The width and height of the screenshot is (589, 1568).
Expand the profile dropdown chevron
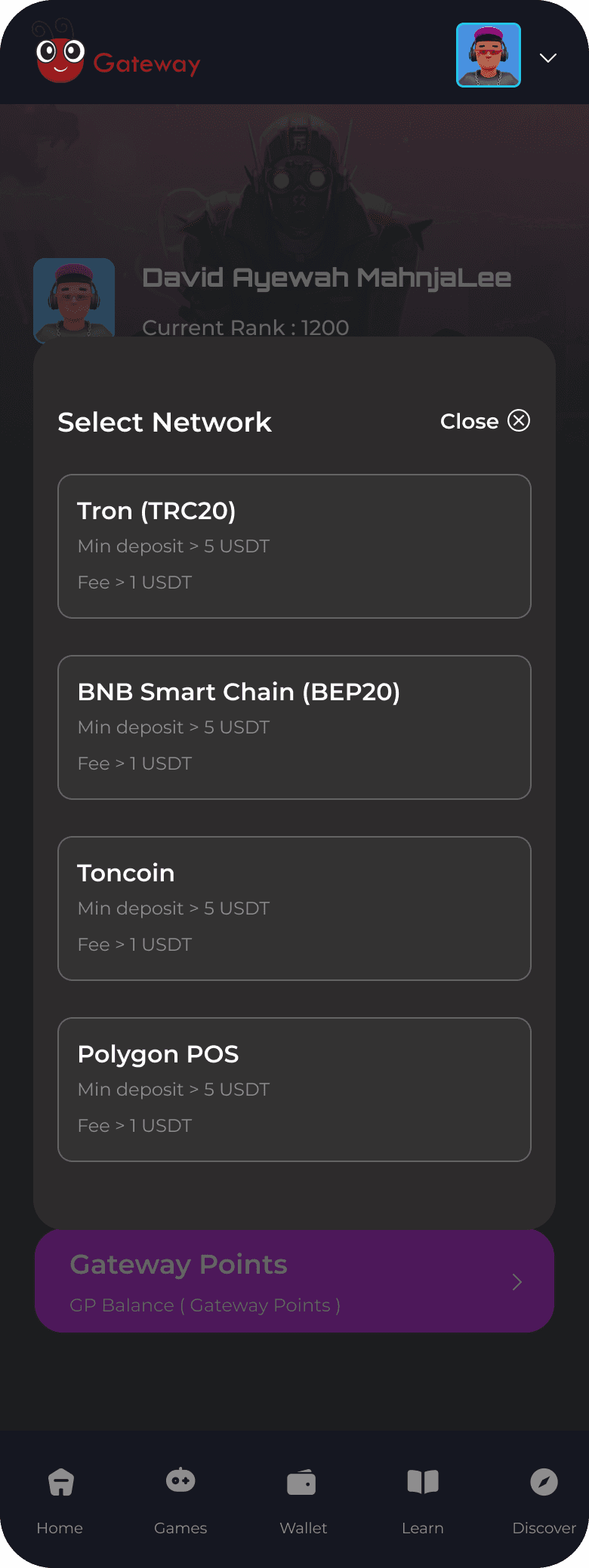click(548, 58)
